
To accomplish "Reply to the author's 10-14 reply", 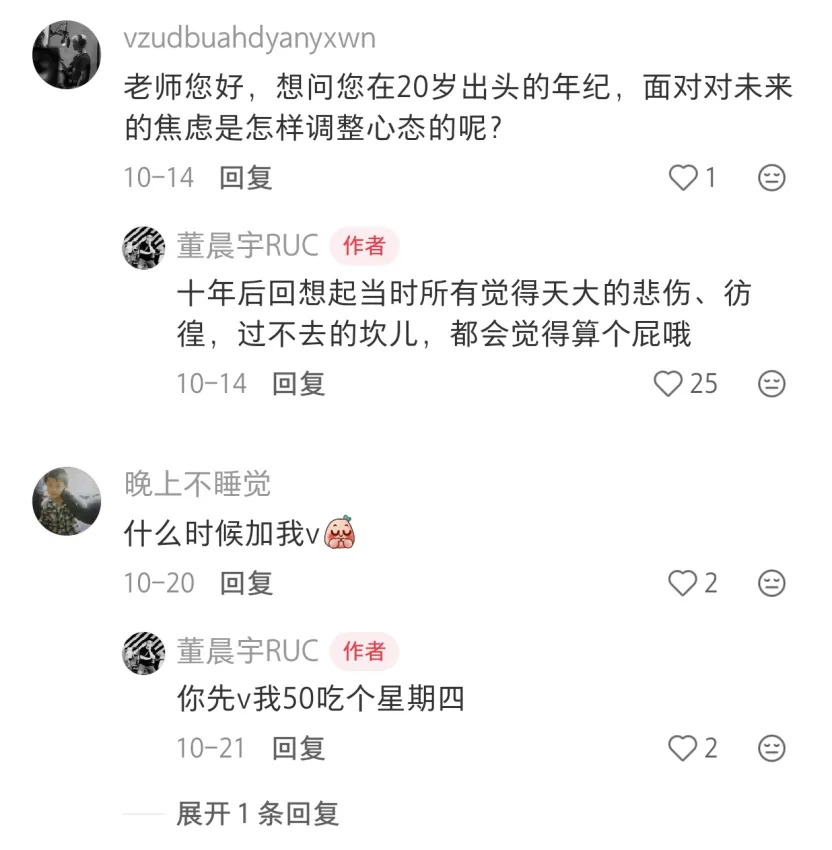I will 299,383.
